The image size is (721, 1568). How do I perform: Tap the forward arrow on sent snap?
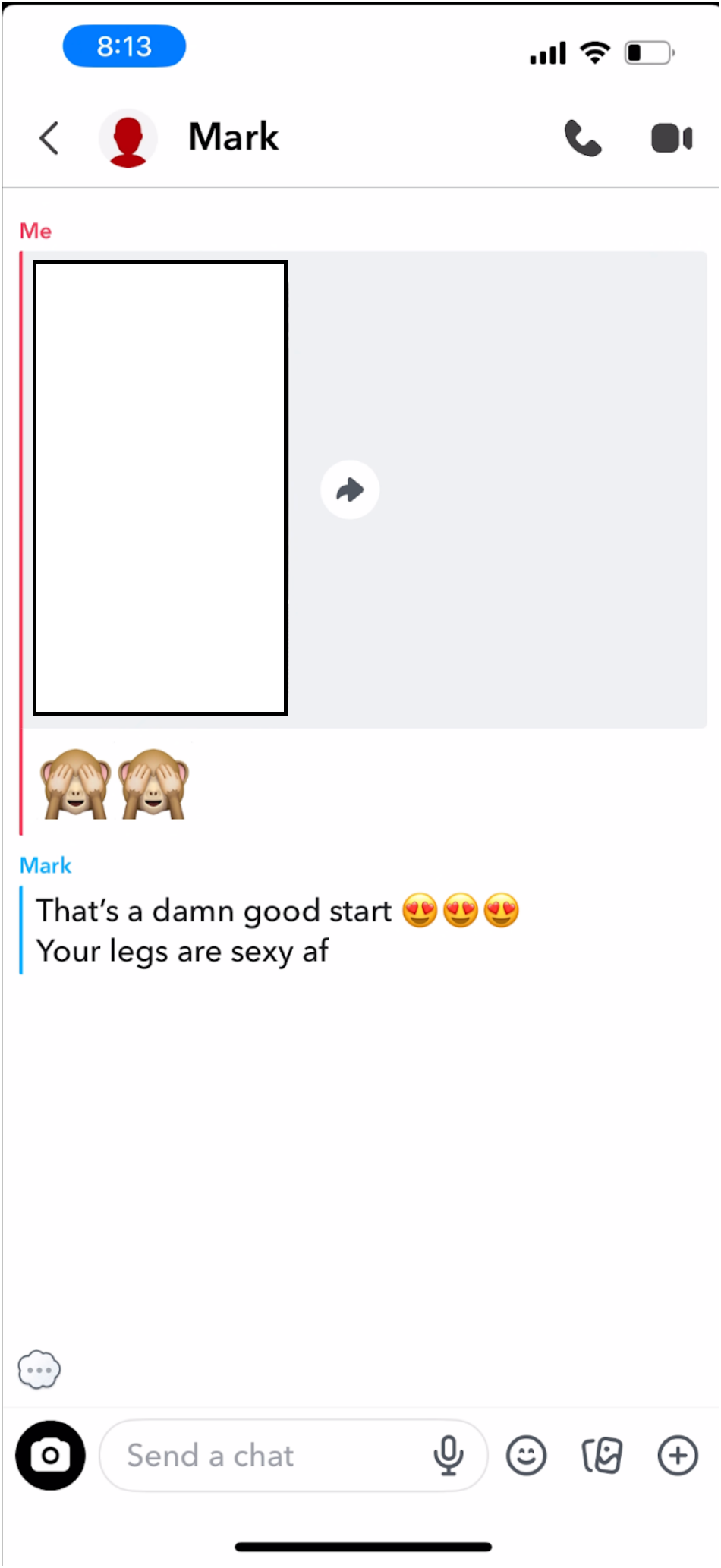(350, 490)
